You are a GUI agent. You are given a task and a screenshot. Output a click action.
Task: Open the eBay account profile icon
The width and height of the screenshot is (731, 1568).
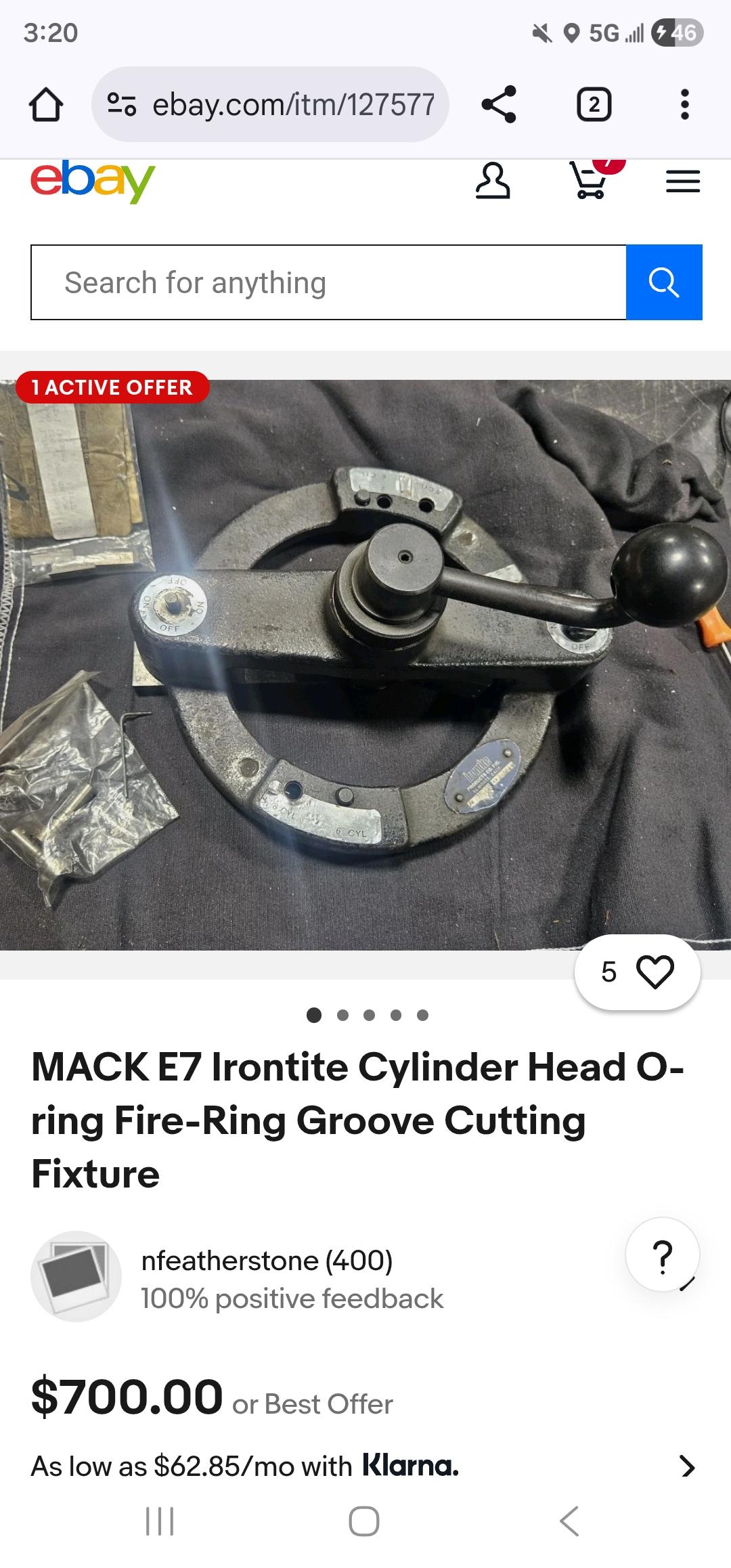492,181
